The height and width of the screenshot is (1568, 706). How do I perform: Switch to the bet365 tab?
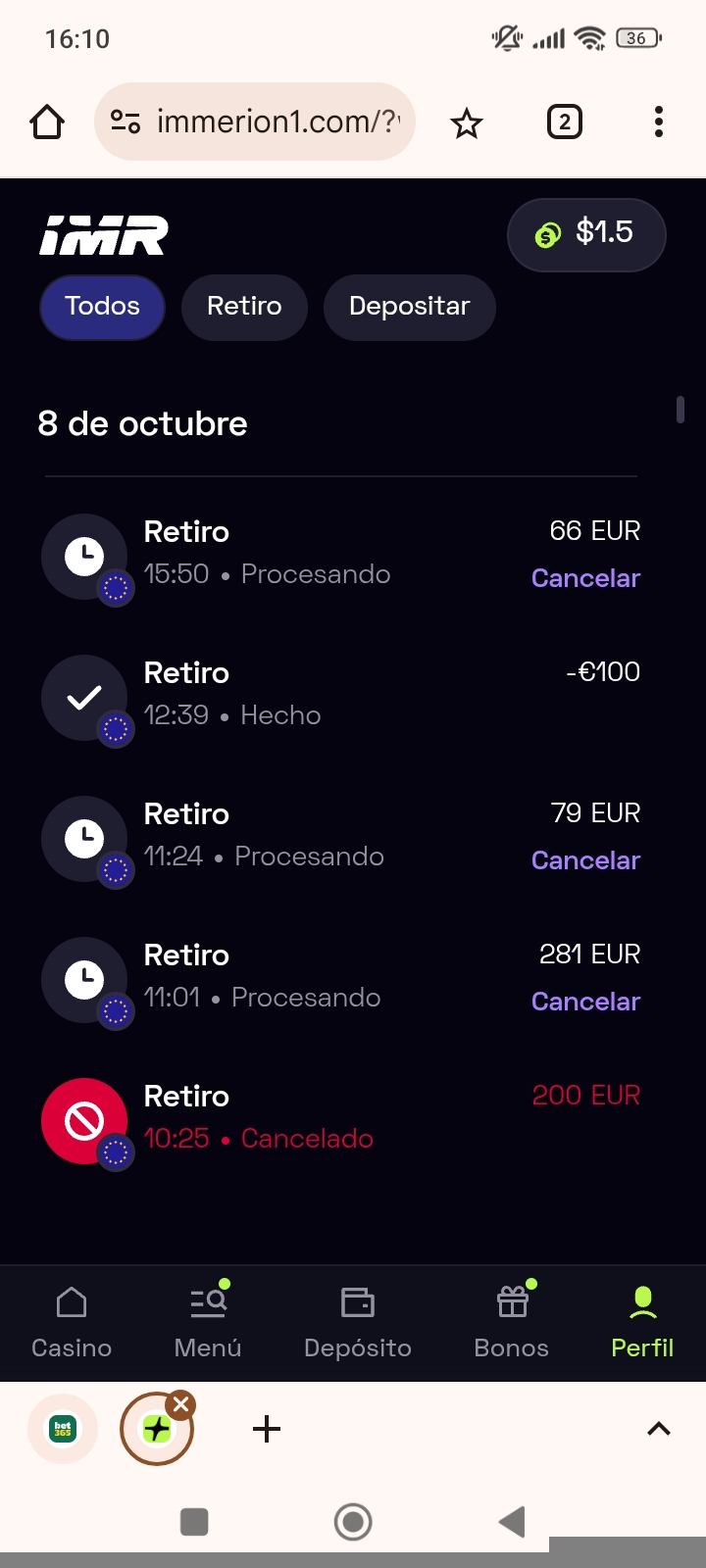63,1429
